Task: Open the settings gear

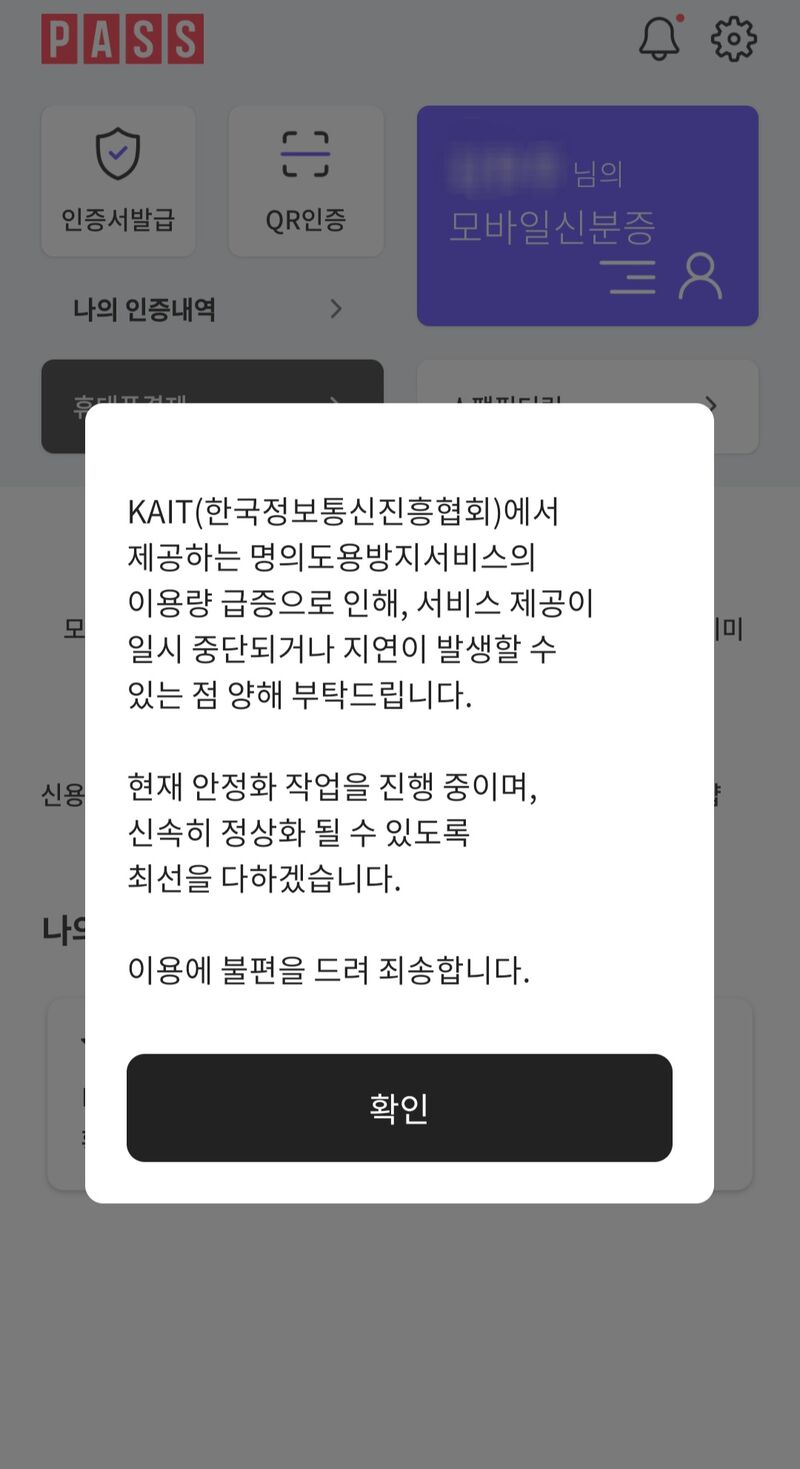Action: 733,39
